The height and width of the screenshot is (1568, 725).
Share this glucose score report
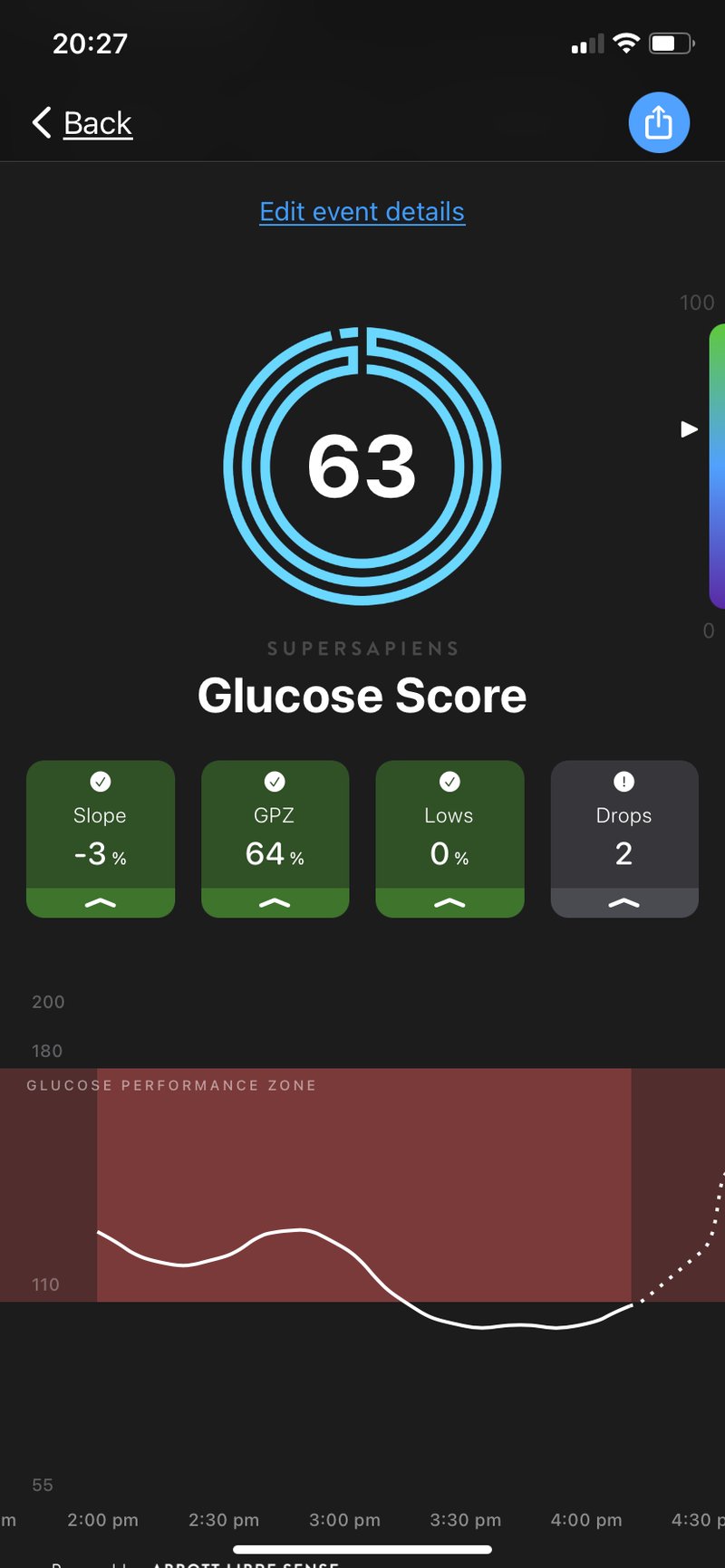[x=659, y=122]
